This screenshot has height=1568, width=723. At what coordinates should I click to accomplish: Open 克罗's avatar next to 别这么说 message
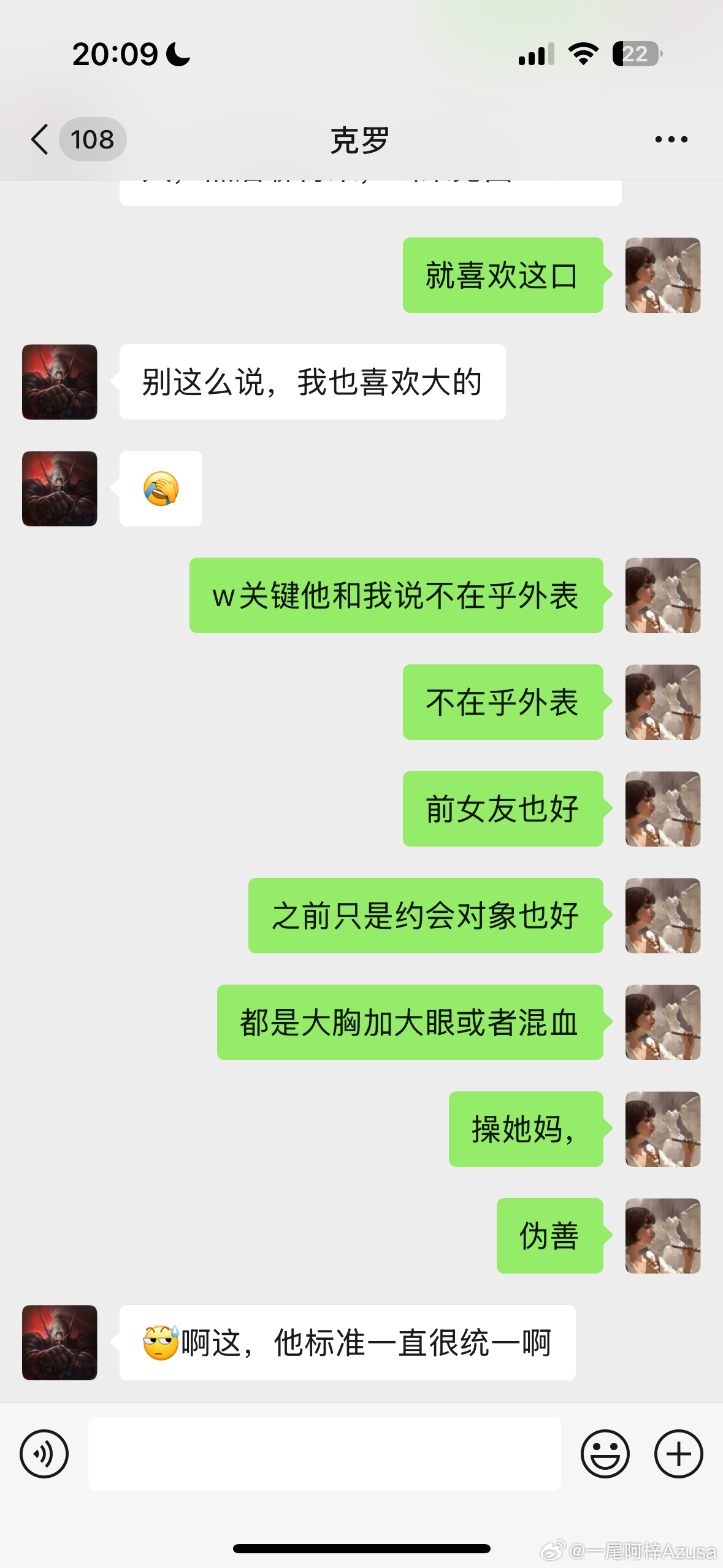tap(59, 382)
